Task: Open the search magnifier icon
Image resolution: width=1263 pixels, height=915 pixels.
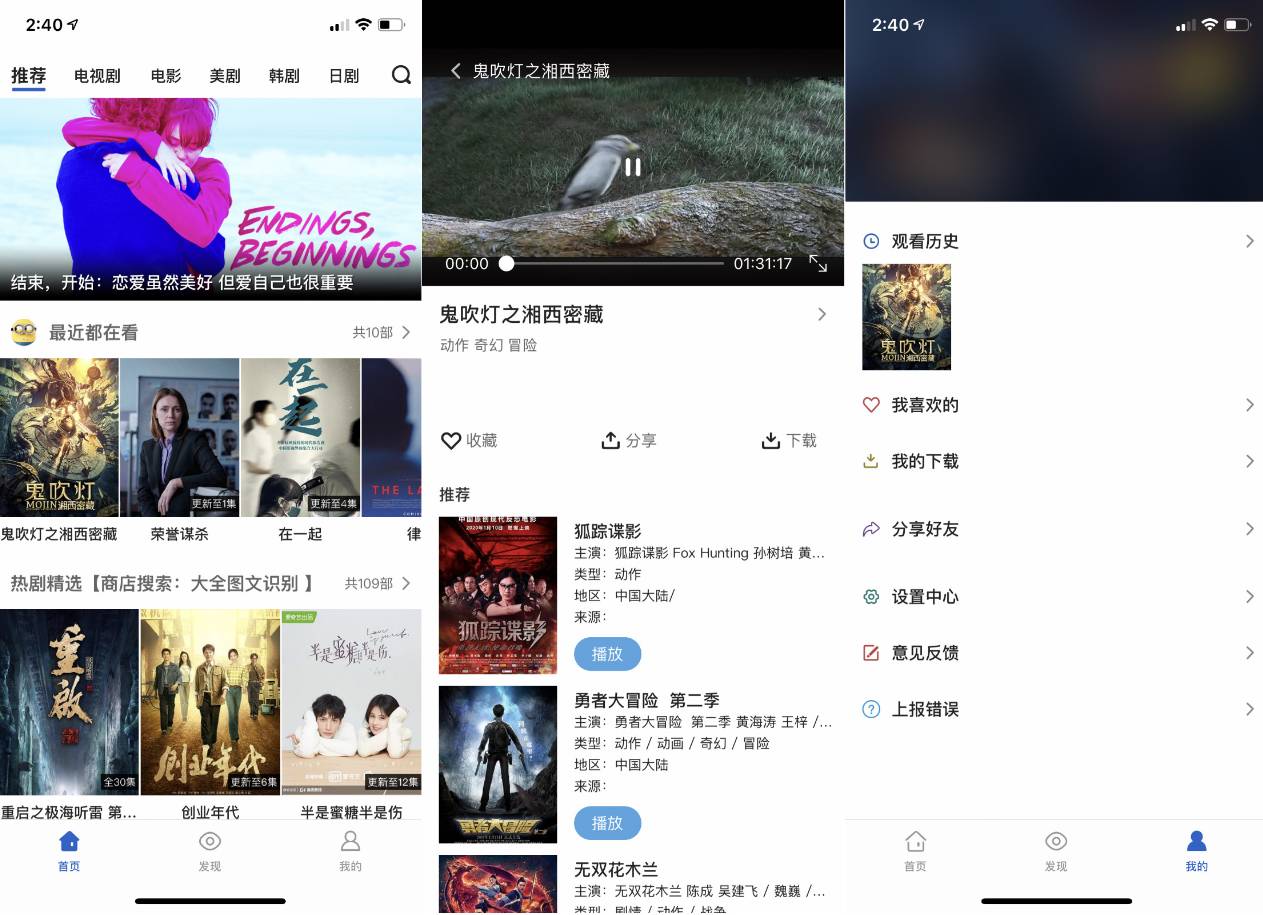Action: (401, 75)
